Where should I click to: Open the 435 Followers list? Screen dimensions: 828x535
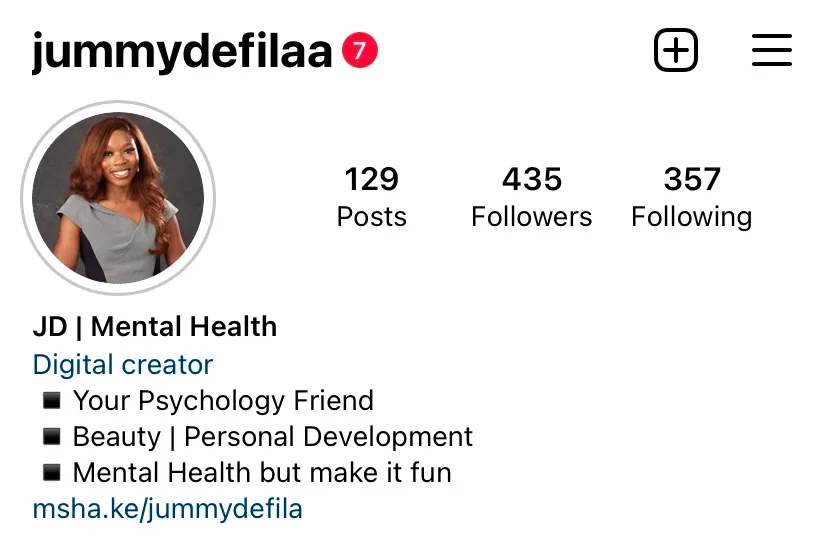point(531,197)
